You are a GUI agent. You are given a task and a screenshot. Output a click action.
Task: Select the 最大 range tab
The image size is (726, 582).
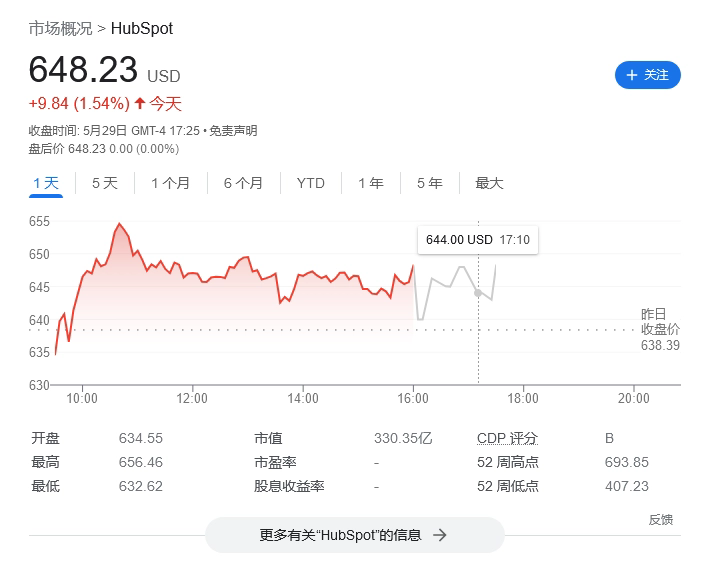pyautogui.click(x=489, y=183)
